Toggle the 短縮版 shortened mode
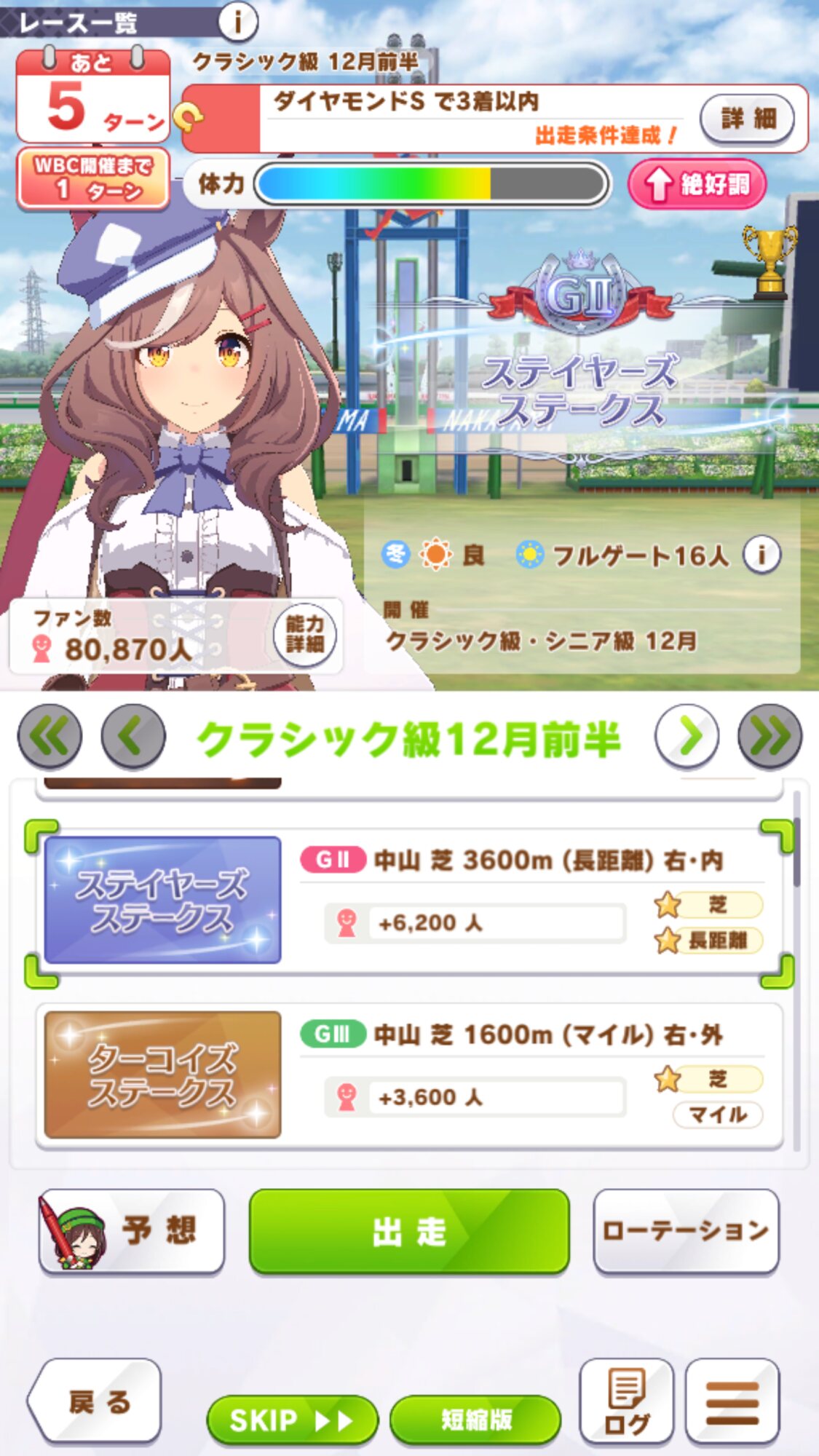The height and width of the screenshot is (1456, 819). [x=475, y=1419]
